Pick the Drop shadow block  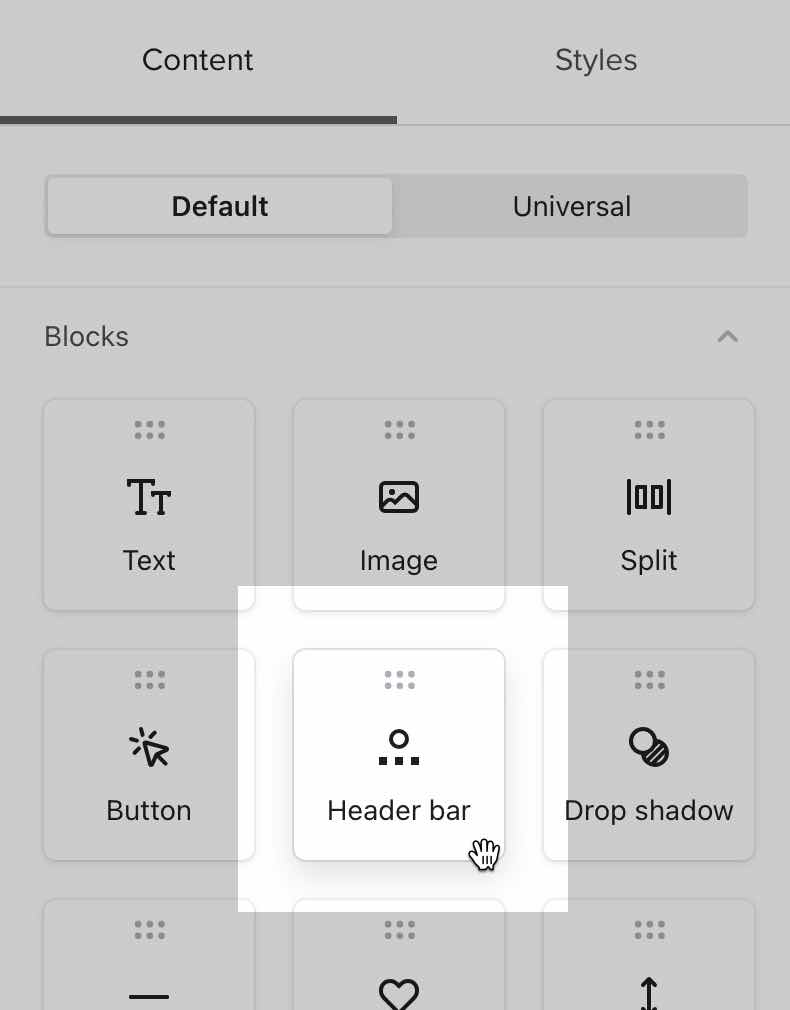[648, 755]
